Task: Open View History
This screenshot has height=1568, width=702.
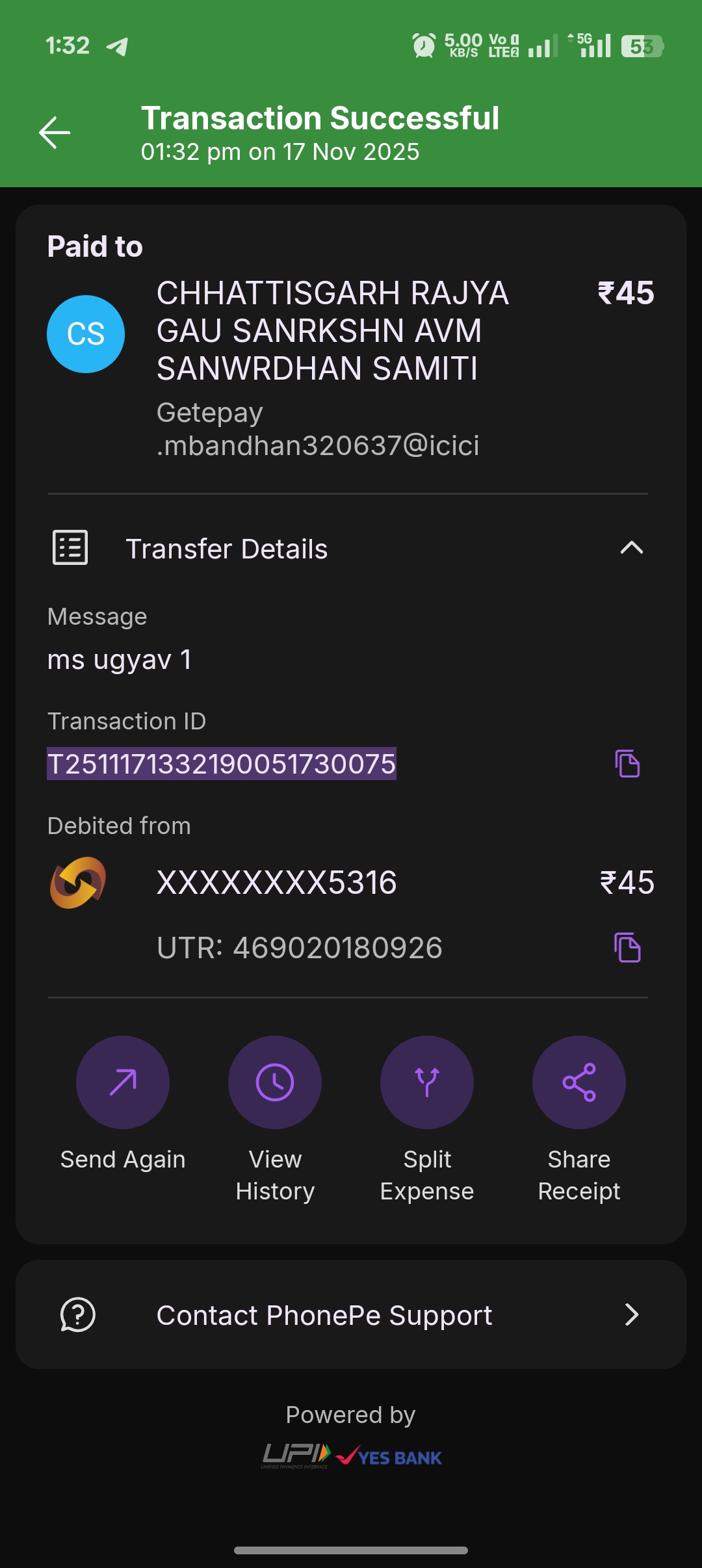Action: [275, 1082]
